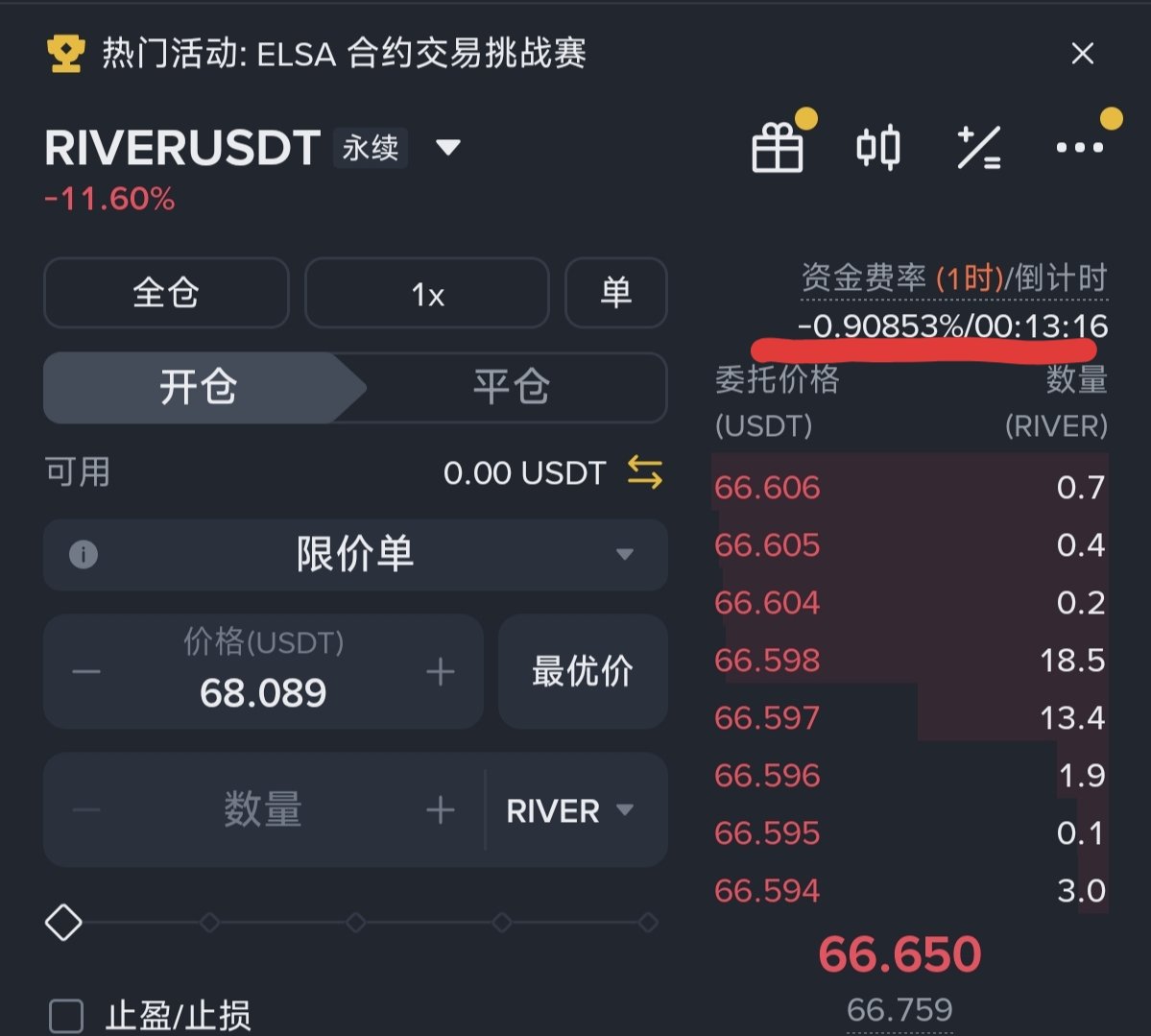Tap the 单 position mode button
Viewport: 1151px width, 1036px height.
(615, 293)
